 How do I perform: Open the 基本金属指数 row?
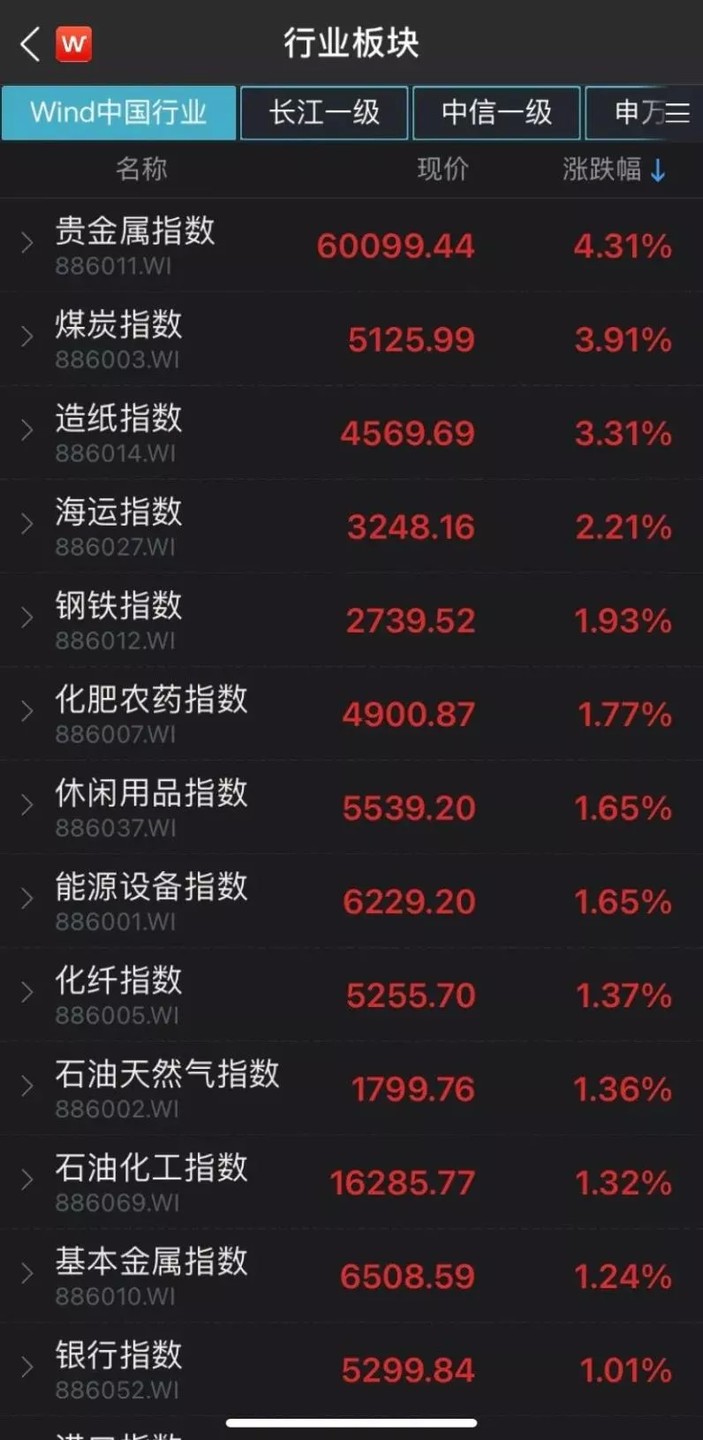pos(351,1275)
